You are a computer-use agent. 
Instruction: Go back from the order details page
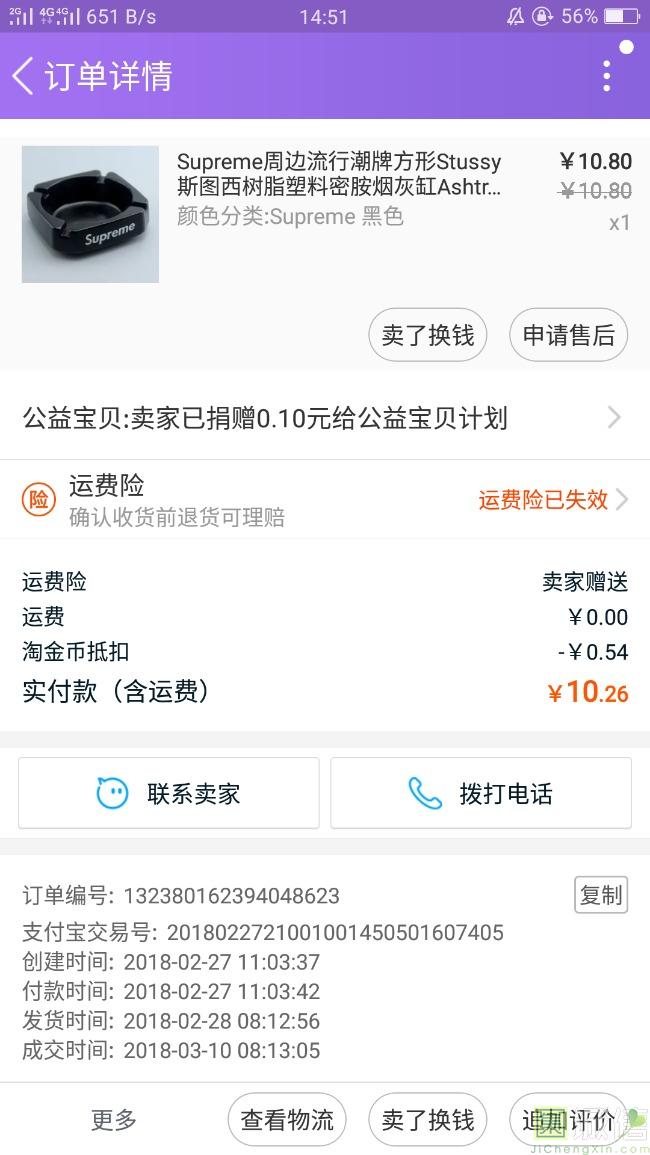(x=24, y=76)
